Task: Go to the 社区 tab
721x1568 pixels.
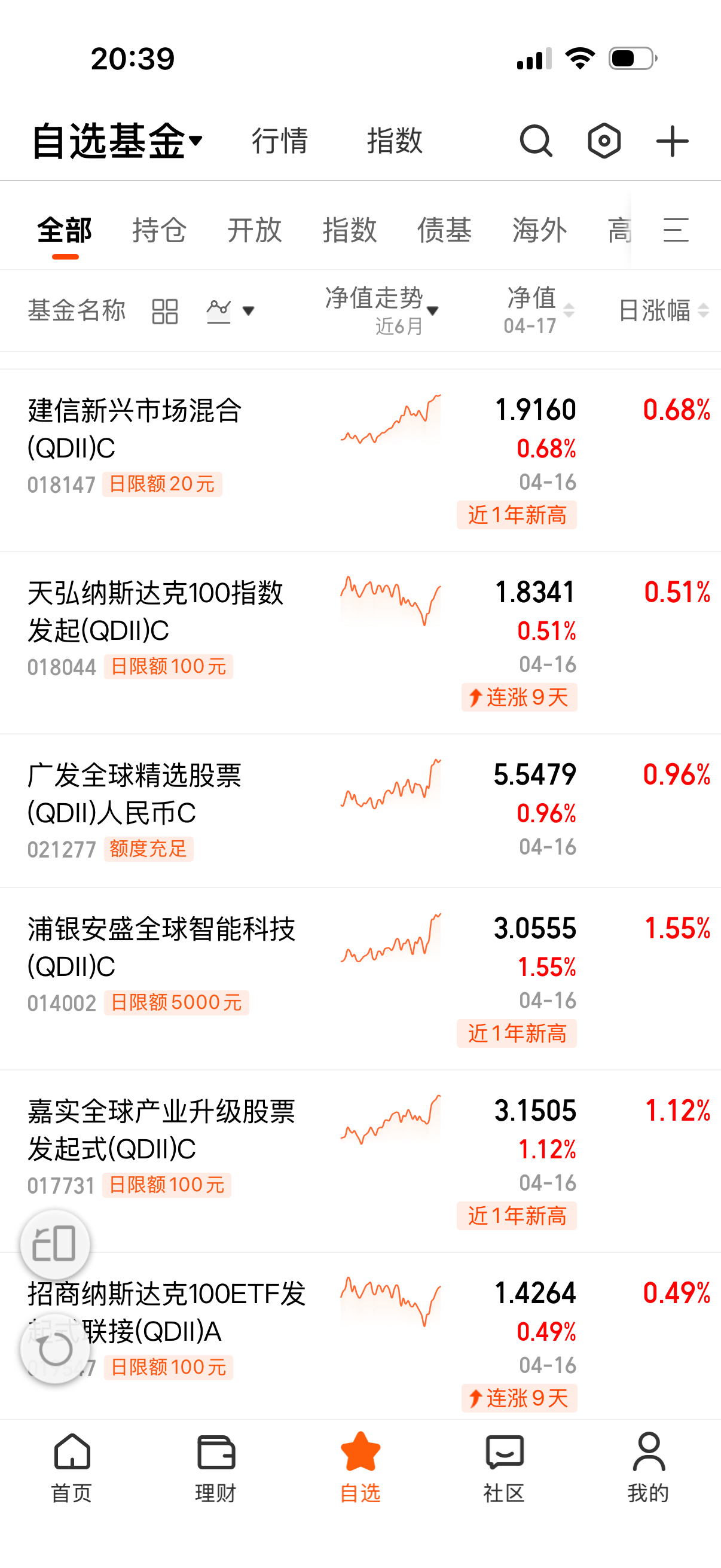Action: coord(505,1467)
